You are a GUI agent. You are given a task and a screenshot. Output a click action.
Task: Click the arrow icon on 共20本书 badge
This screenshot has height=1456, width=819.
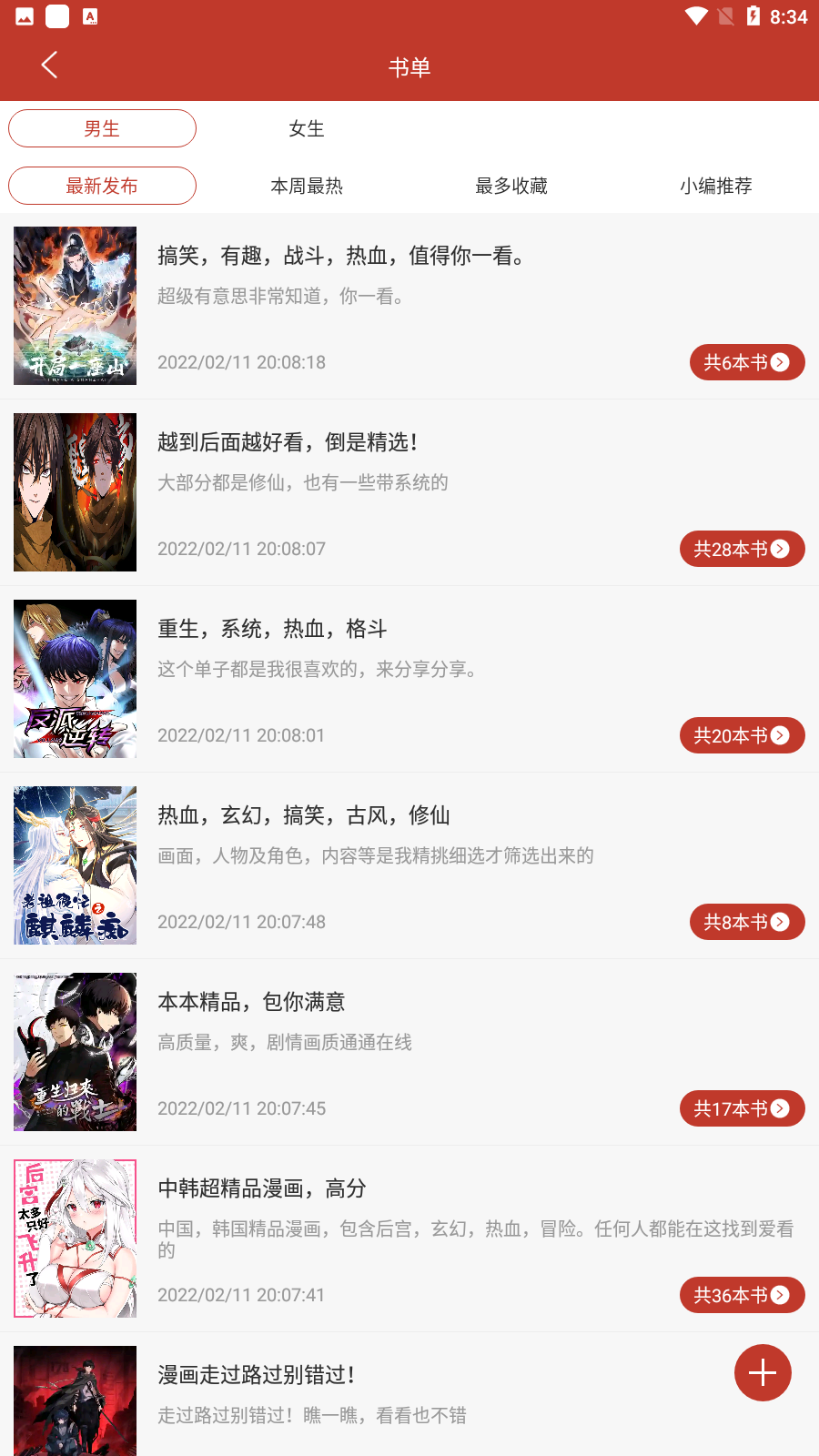click(x=780, y=735)
